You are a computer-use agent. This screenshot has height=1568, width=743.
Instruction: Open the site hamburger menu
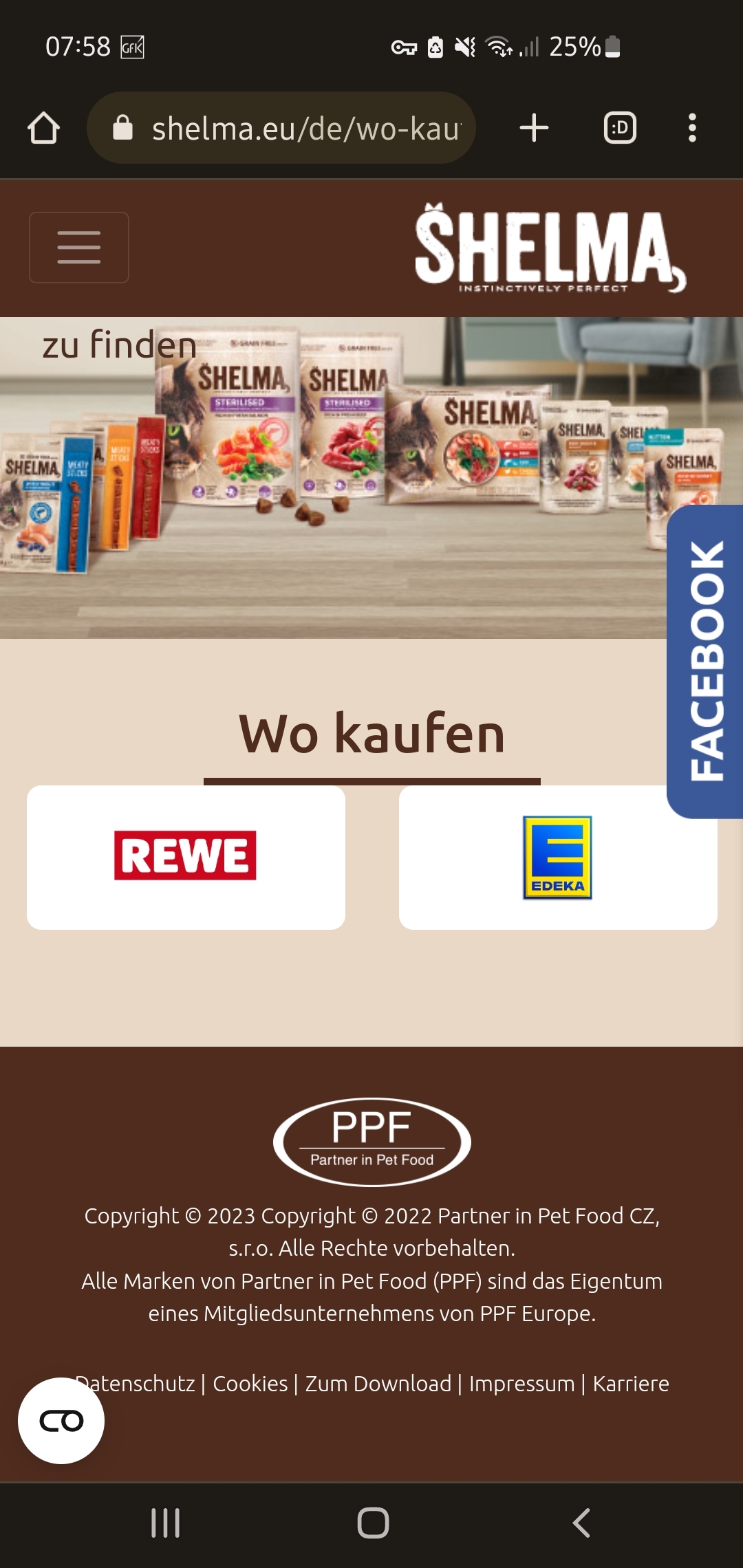click(79, 248)
